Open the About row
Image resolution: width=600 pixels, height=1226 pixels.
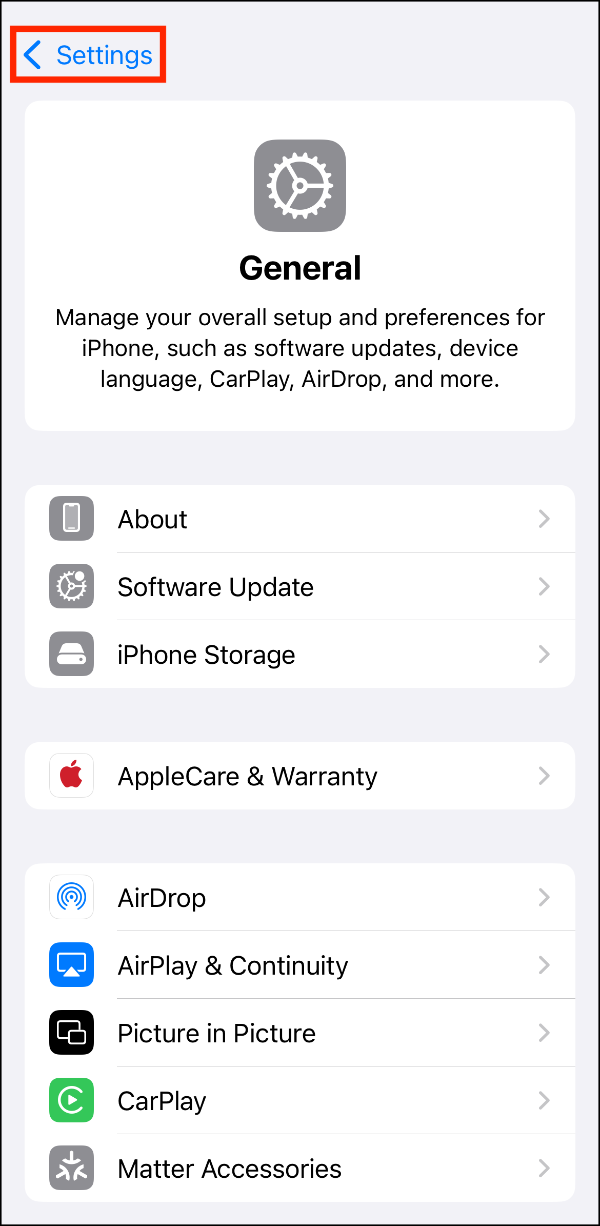point(300,519)
